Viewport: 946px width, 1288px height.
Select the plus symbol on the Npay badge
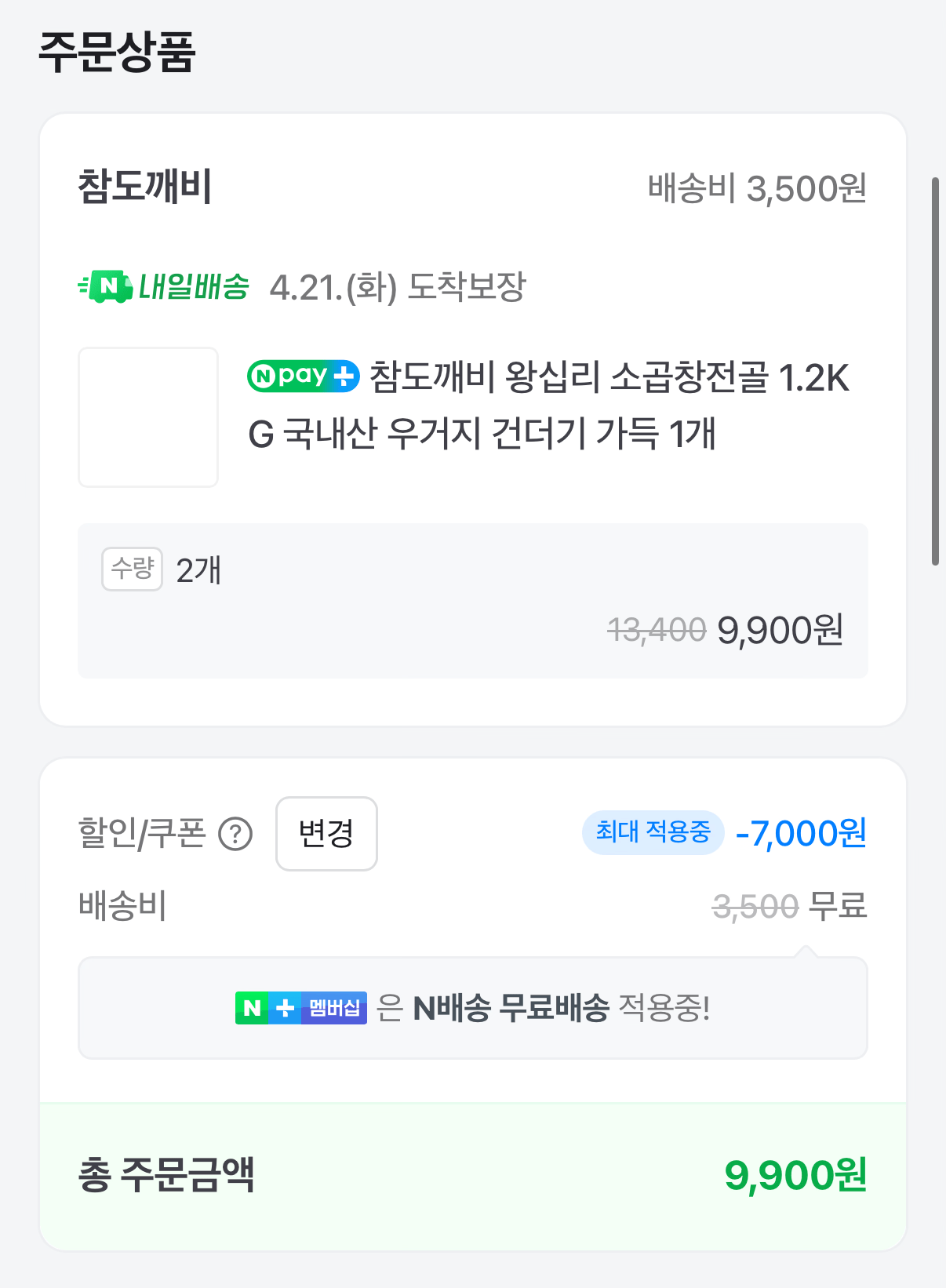343,377
